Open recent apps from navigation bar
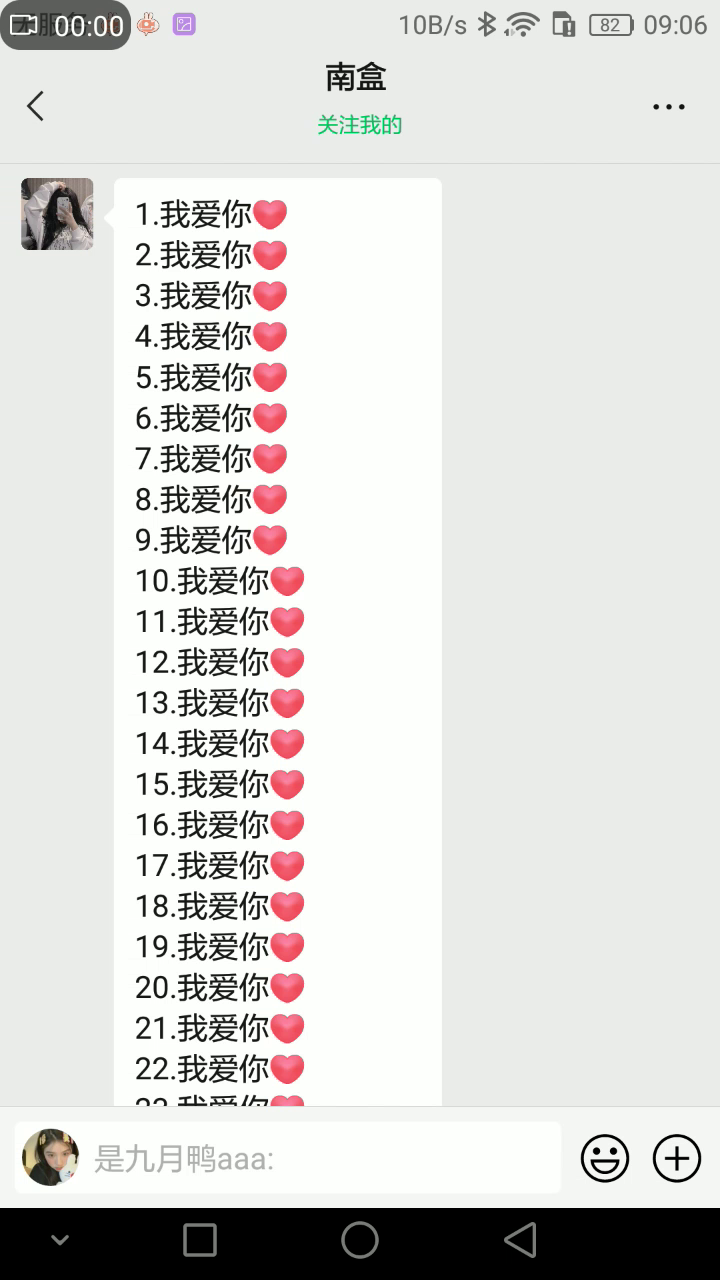The height and width of the screenshot is (1280, 720). 200,1240
